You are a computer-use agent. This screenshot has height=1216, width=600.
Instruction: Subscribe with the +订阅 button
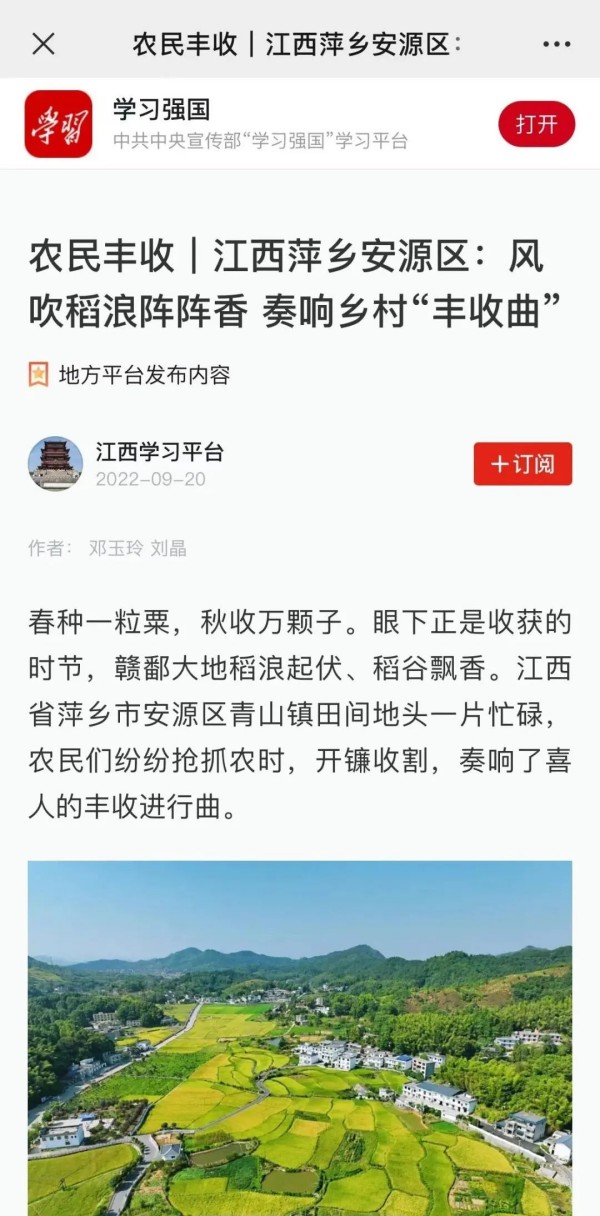522,464
